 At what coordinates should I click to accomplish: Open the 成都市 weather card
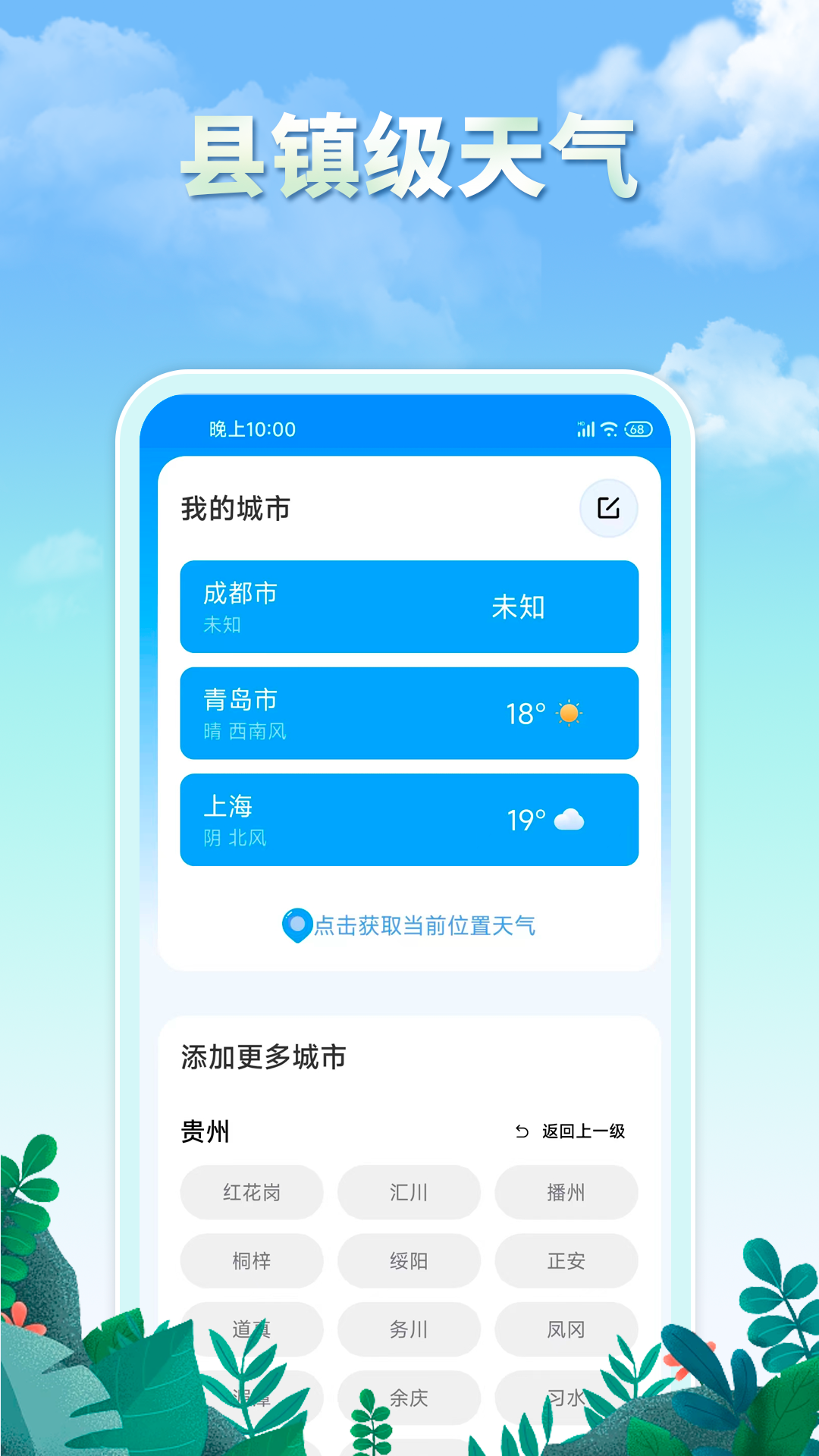409,607
